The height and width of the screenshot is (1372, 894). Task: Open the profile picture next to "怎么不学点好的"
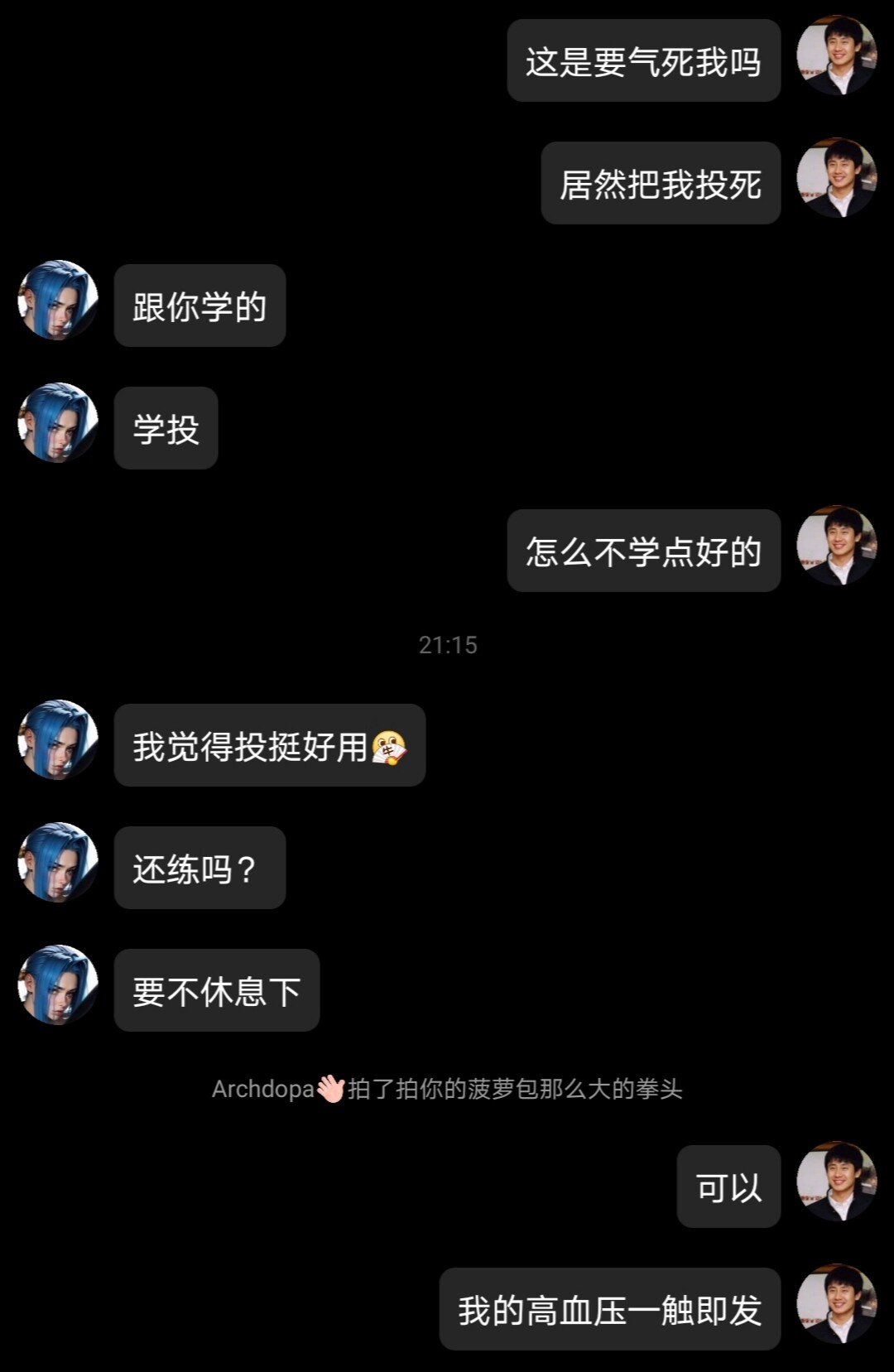coord(836,546)
